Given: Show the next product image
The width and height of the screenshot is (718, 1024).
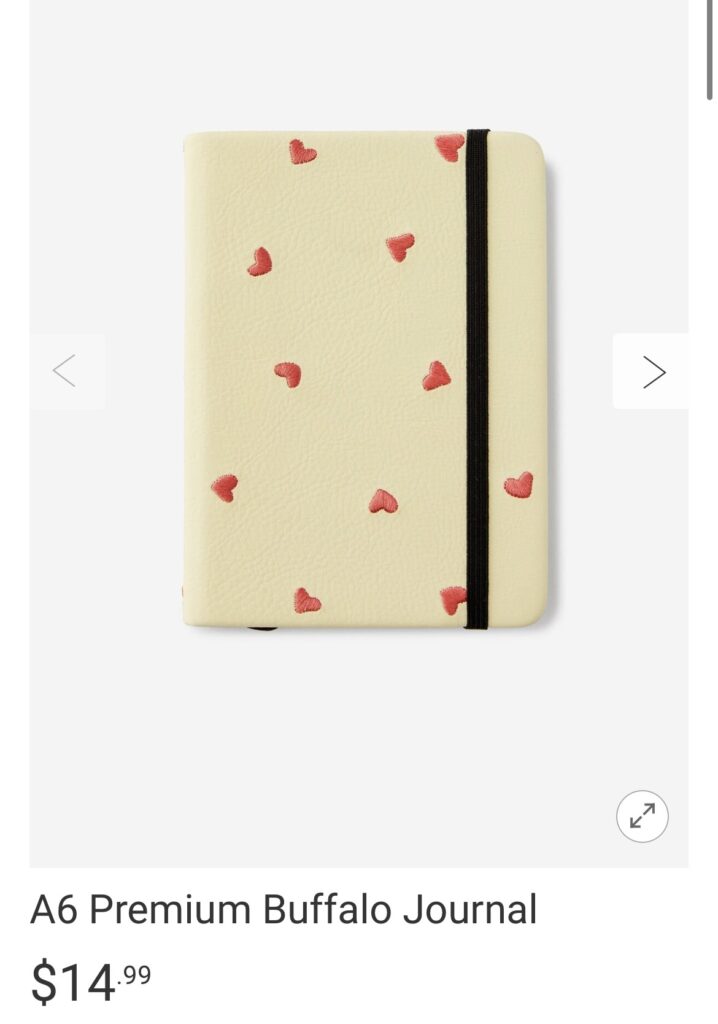Looking at the screenshot, I should (x=651, y=372).
